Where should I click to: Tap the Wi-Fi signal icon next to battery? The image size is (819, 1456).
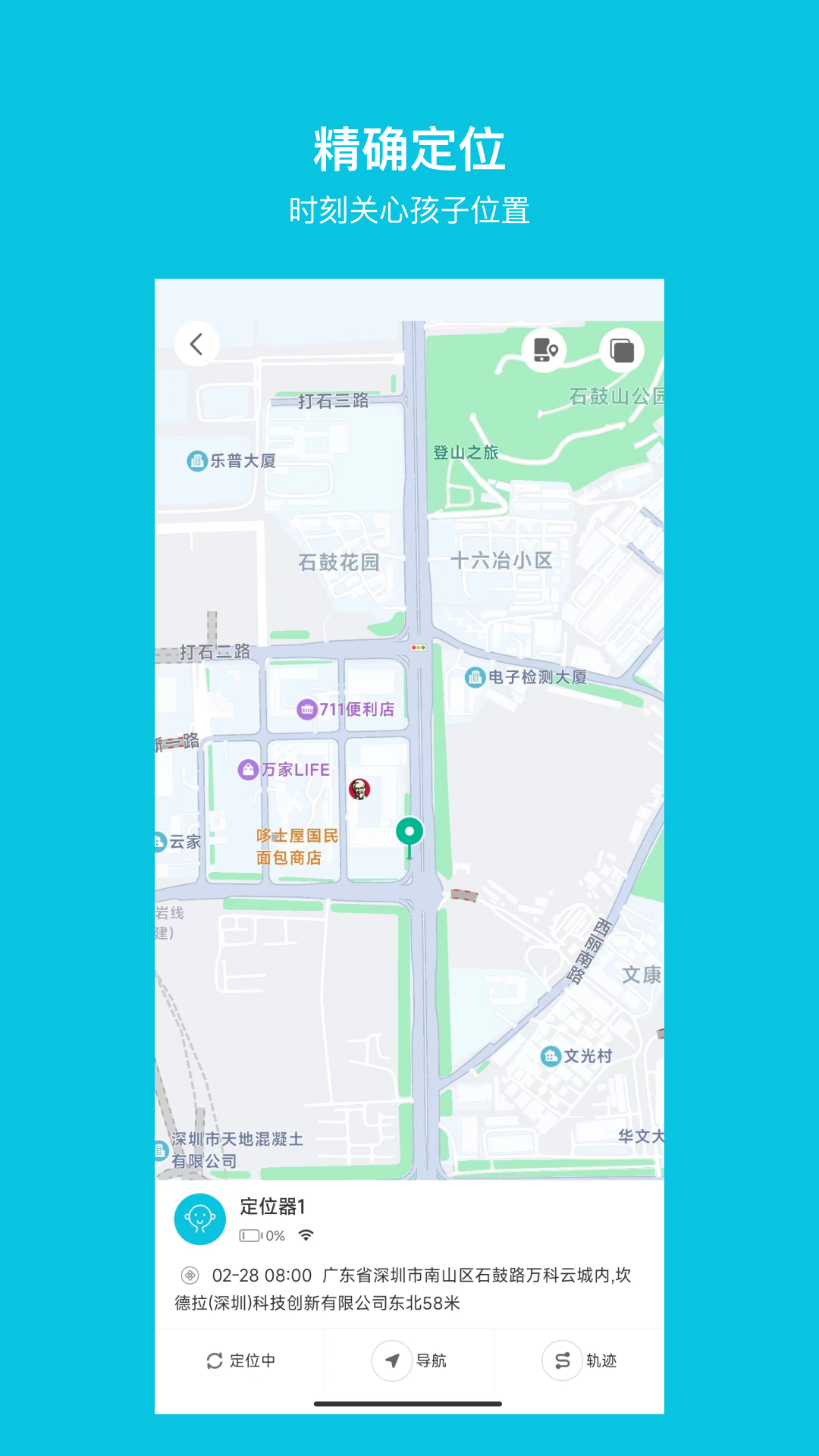point(306,1235)
